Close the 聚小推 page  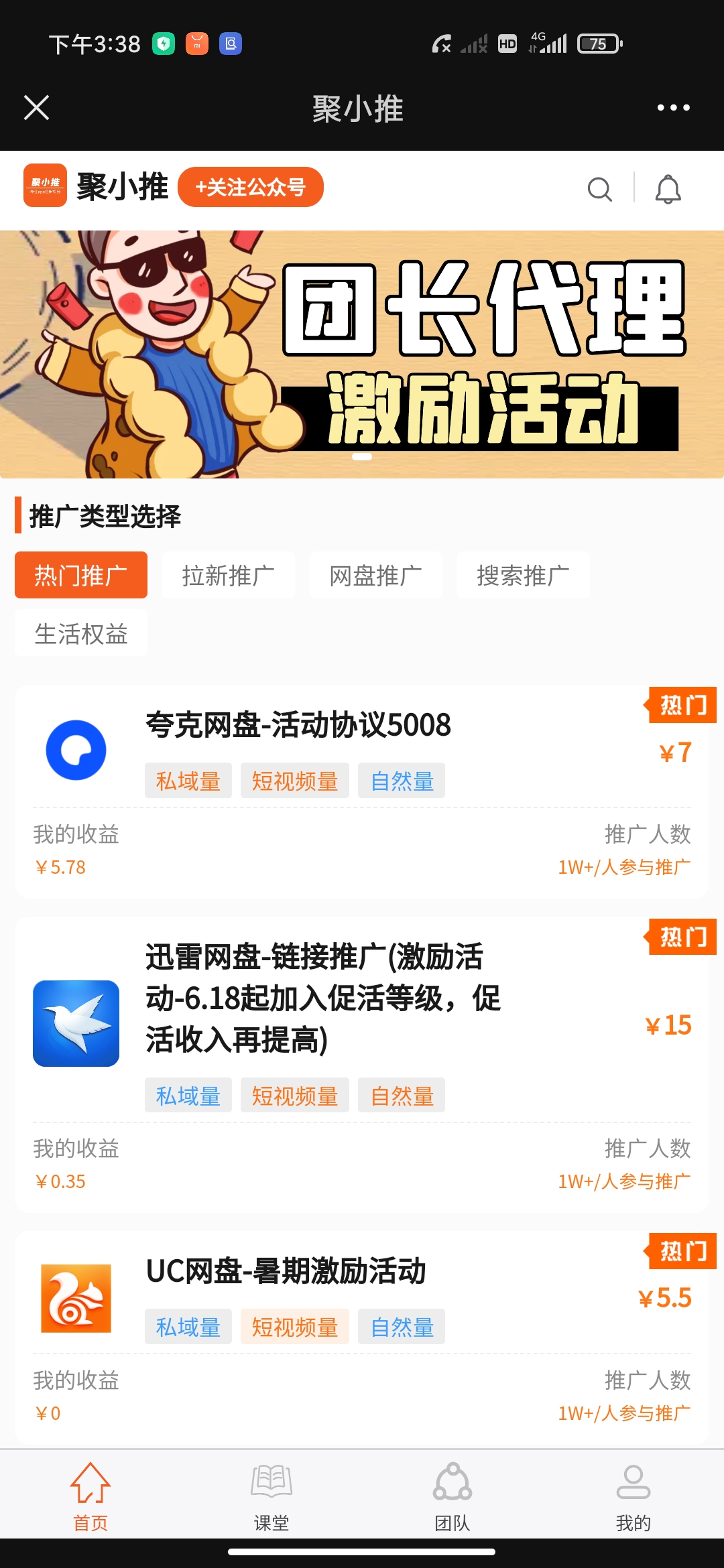click(37, 107)
